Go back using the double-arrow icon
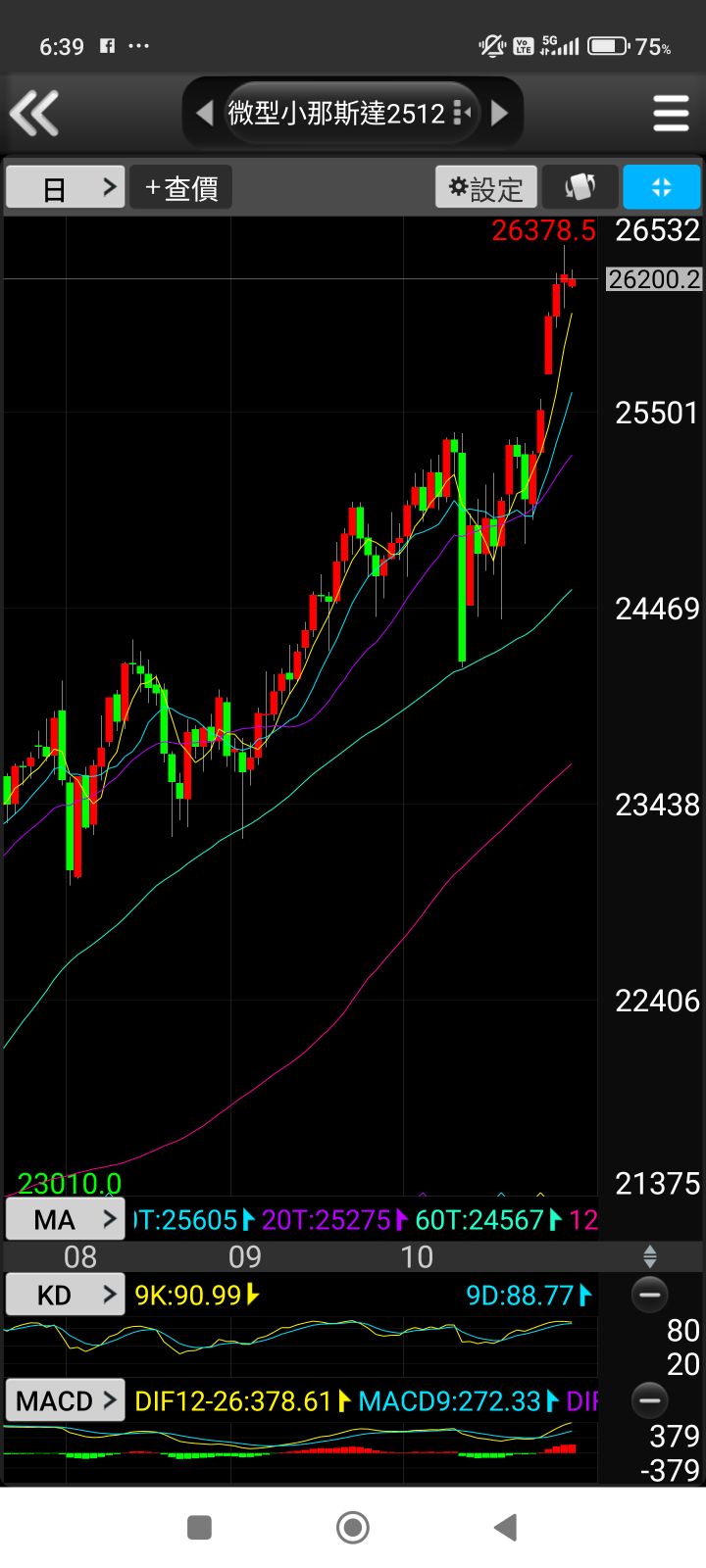The height and width of the screenshot is (1568, 706). pyautogui.click(x=35, y=113)
